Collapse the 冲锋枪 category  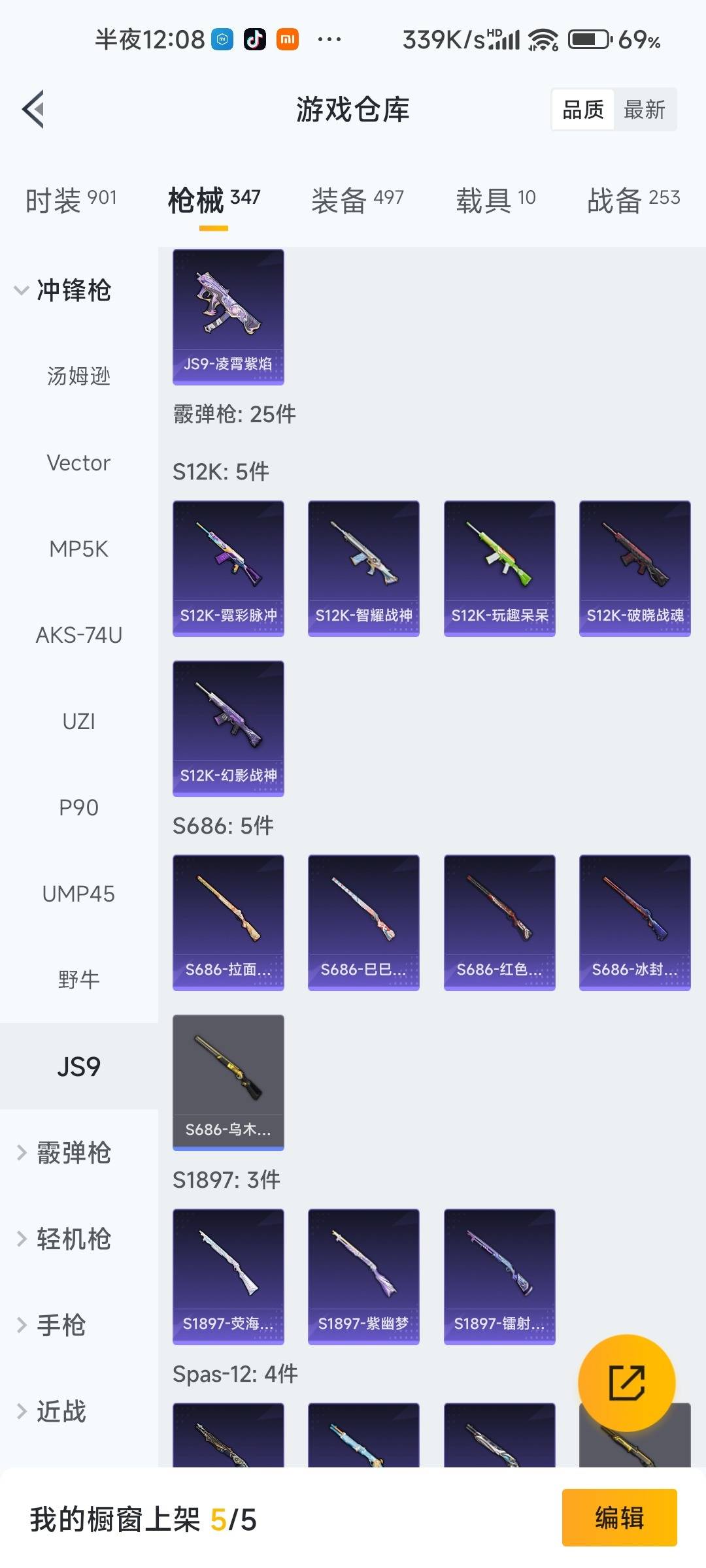tap(64, 290)
